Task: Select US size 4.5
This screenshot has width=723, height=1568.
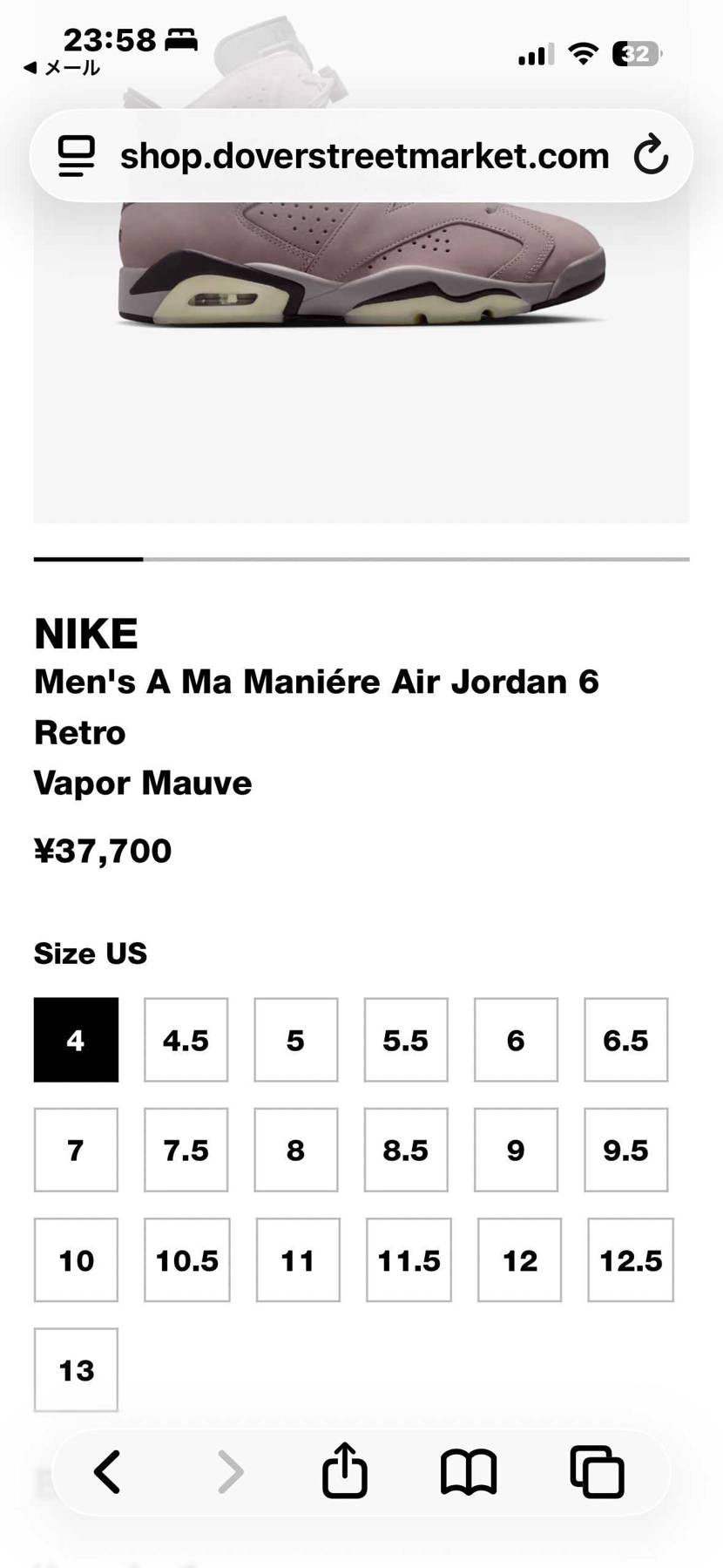Action: point(186,1040)
